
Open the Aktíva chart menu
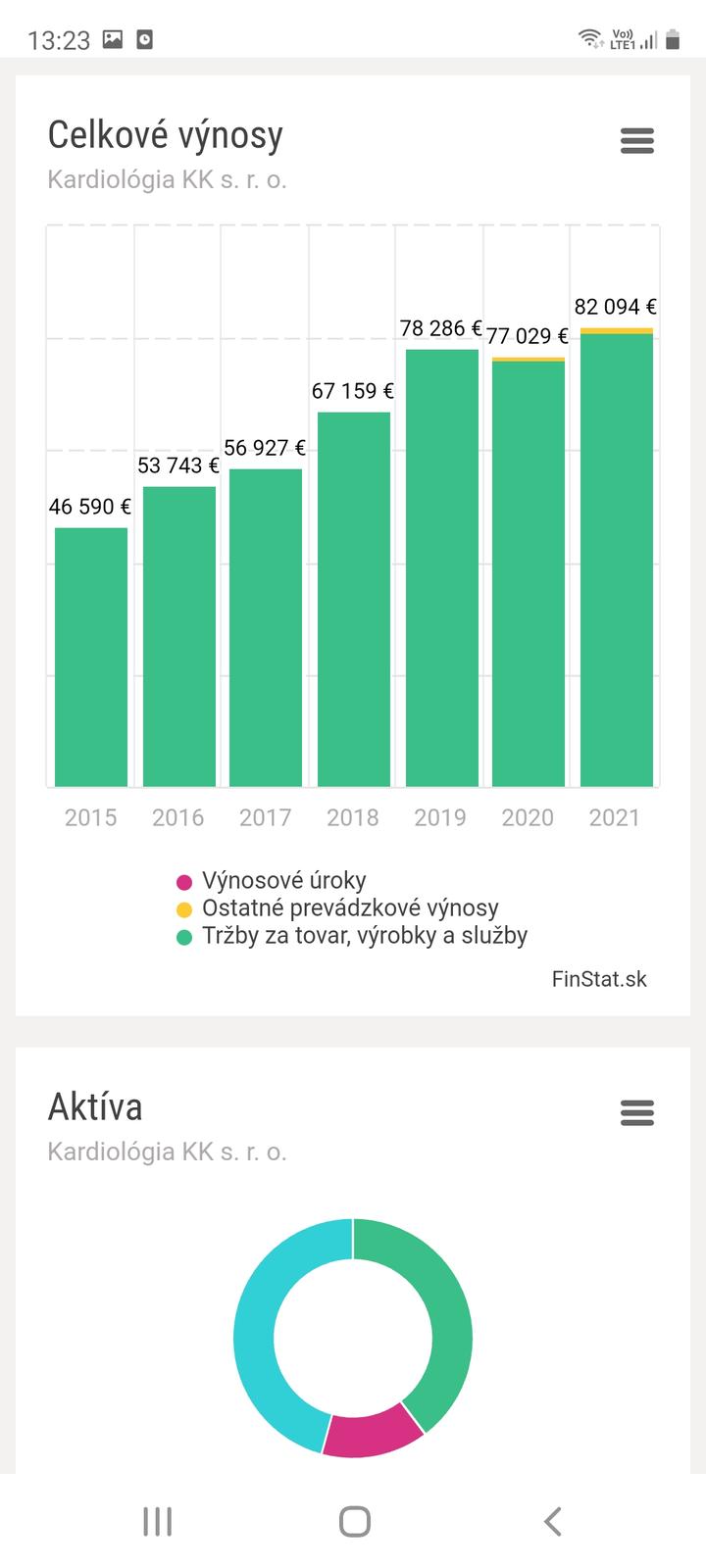click(x=637, y=1113)
